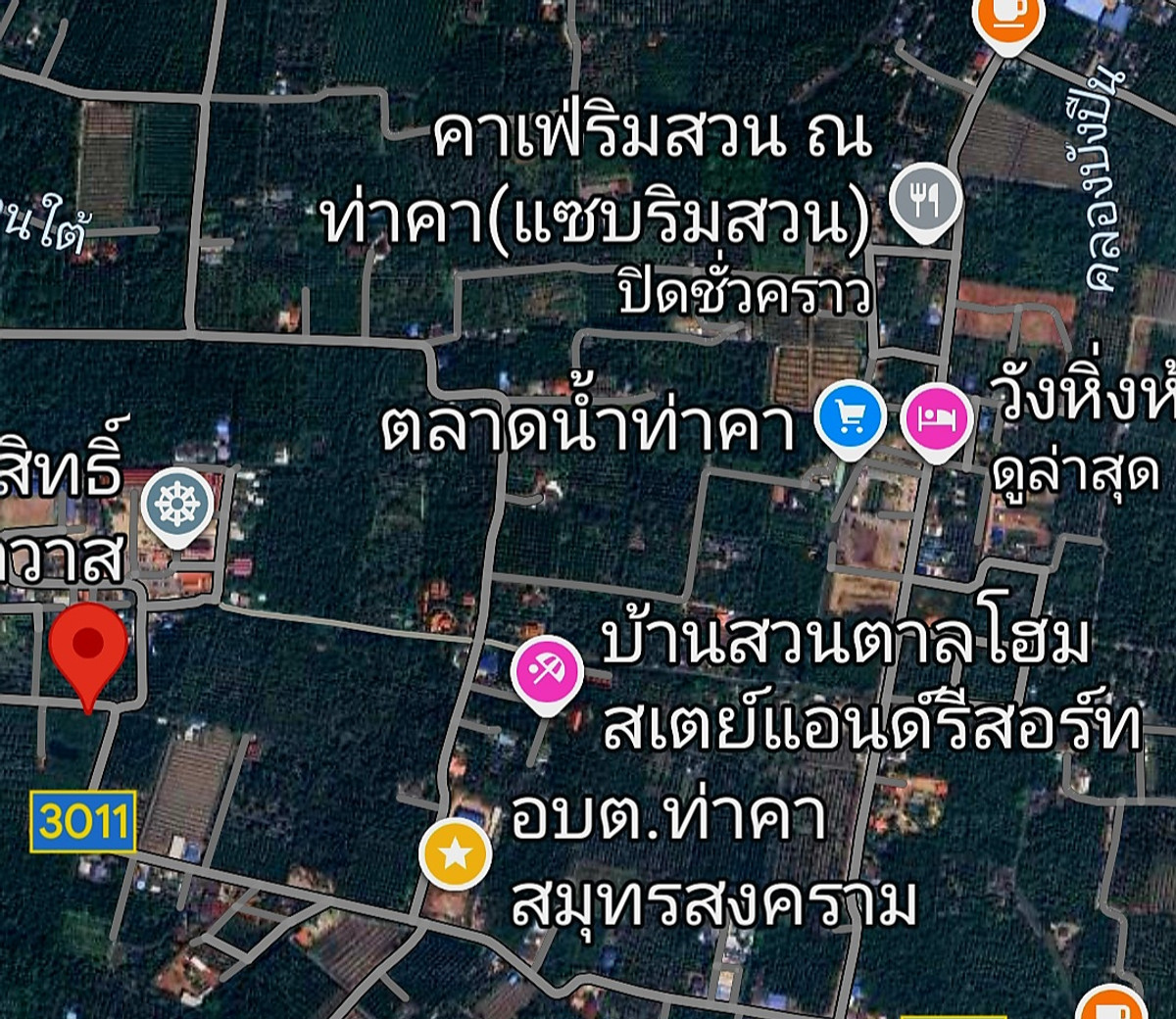
Task: Select the red dropped location pin
Action: (x=88, y=647)
